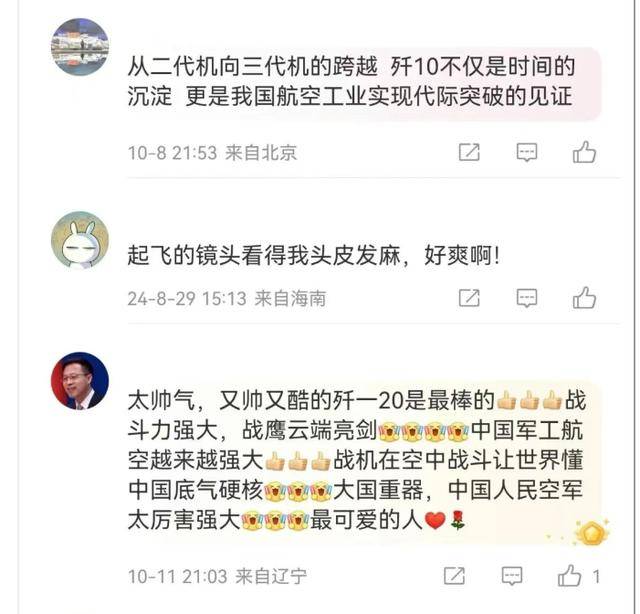The width and height of the screenshot is (640, 614).
Task: Share the comment posted from 海南
Action: click(468, 297)
